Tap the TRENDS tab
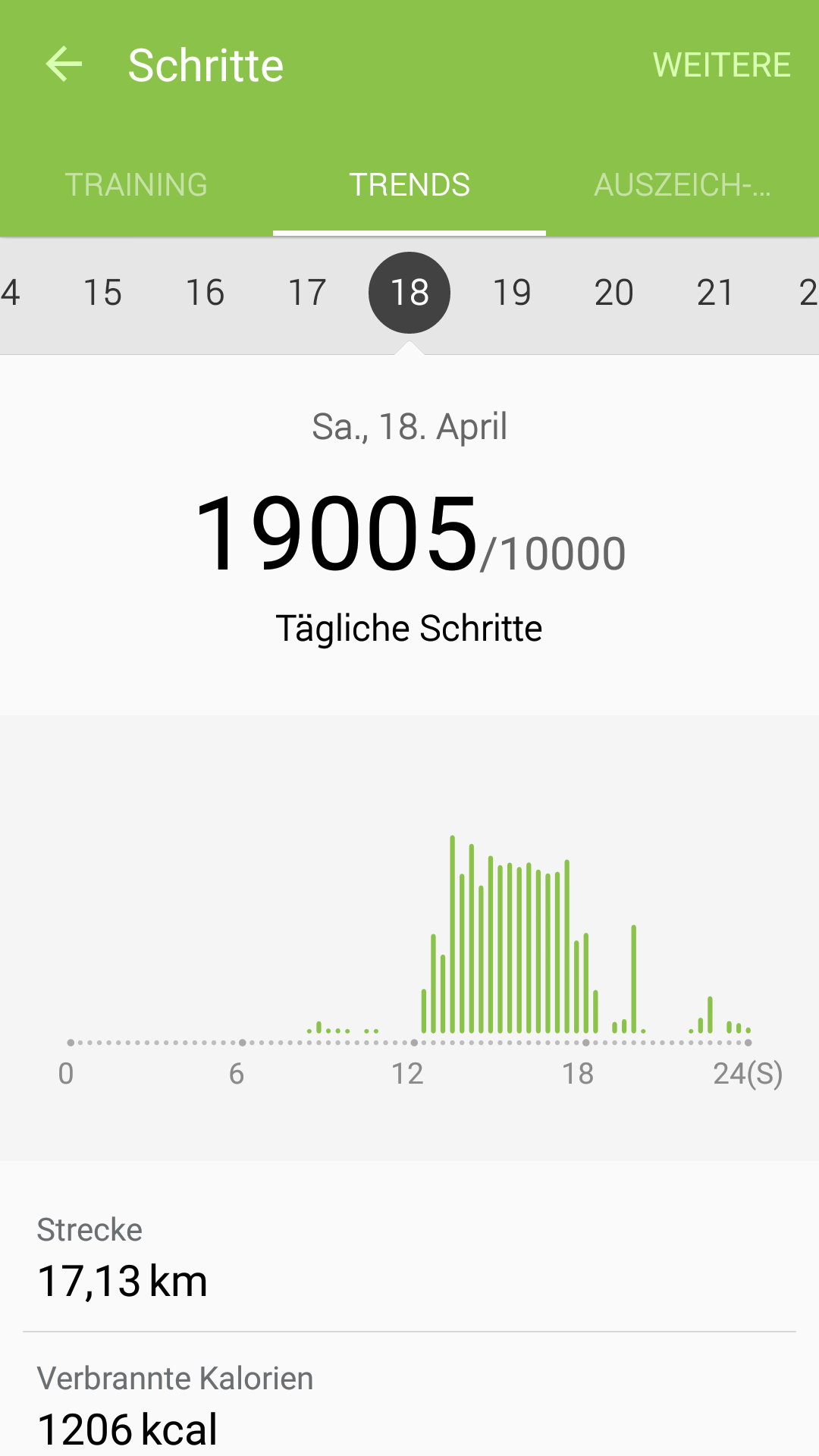 point(409,184)
